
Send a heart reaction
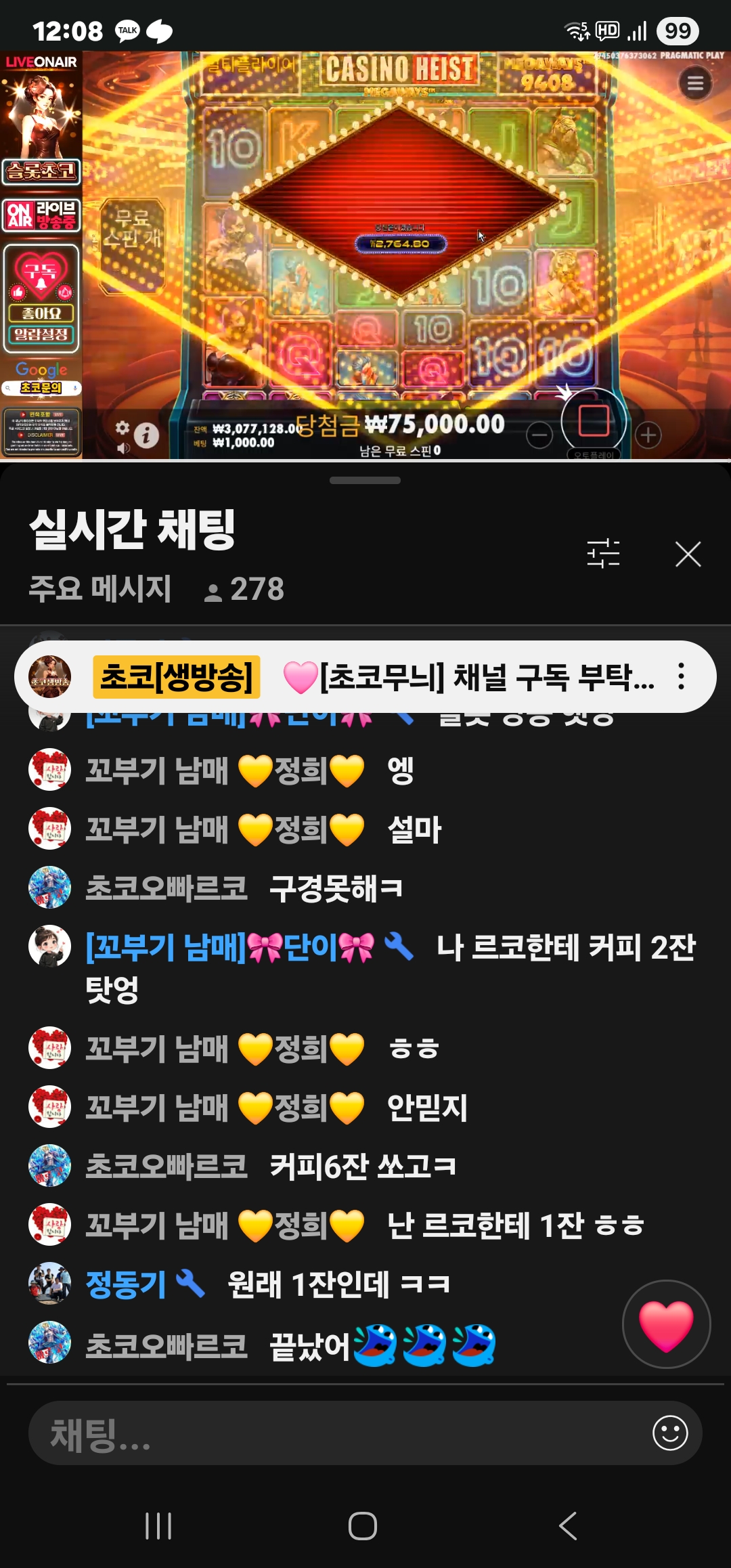tap(666, 1324)
